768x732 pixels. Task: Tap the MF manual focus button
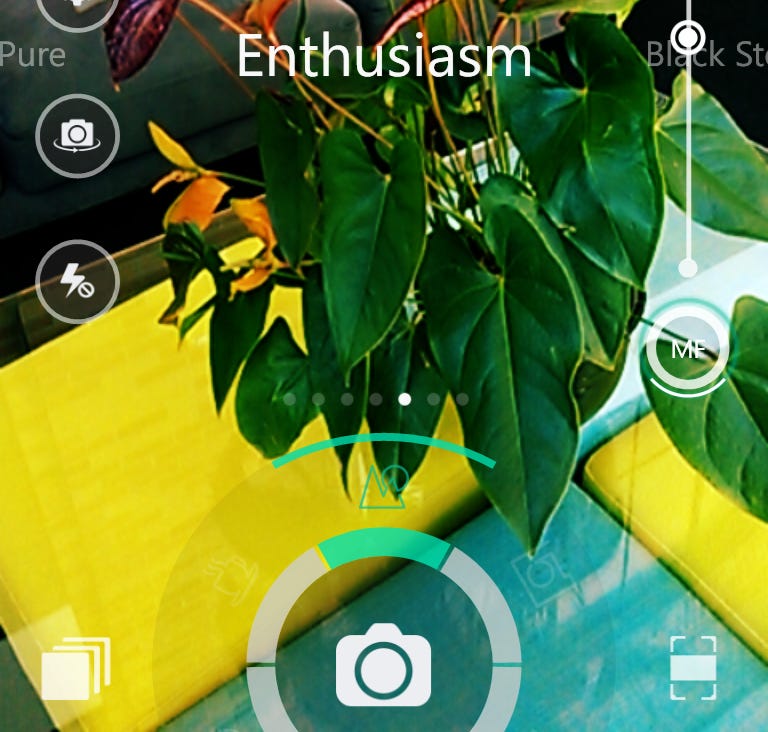coord(687,349)
